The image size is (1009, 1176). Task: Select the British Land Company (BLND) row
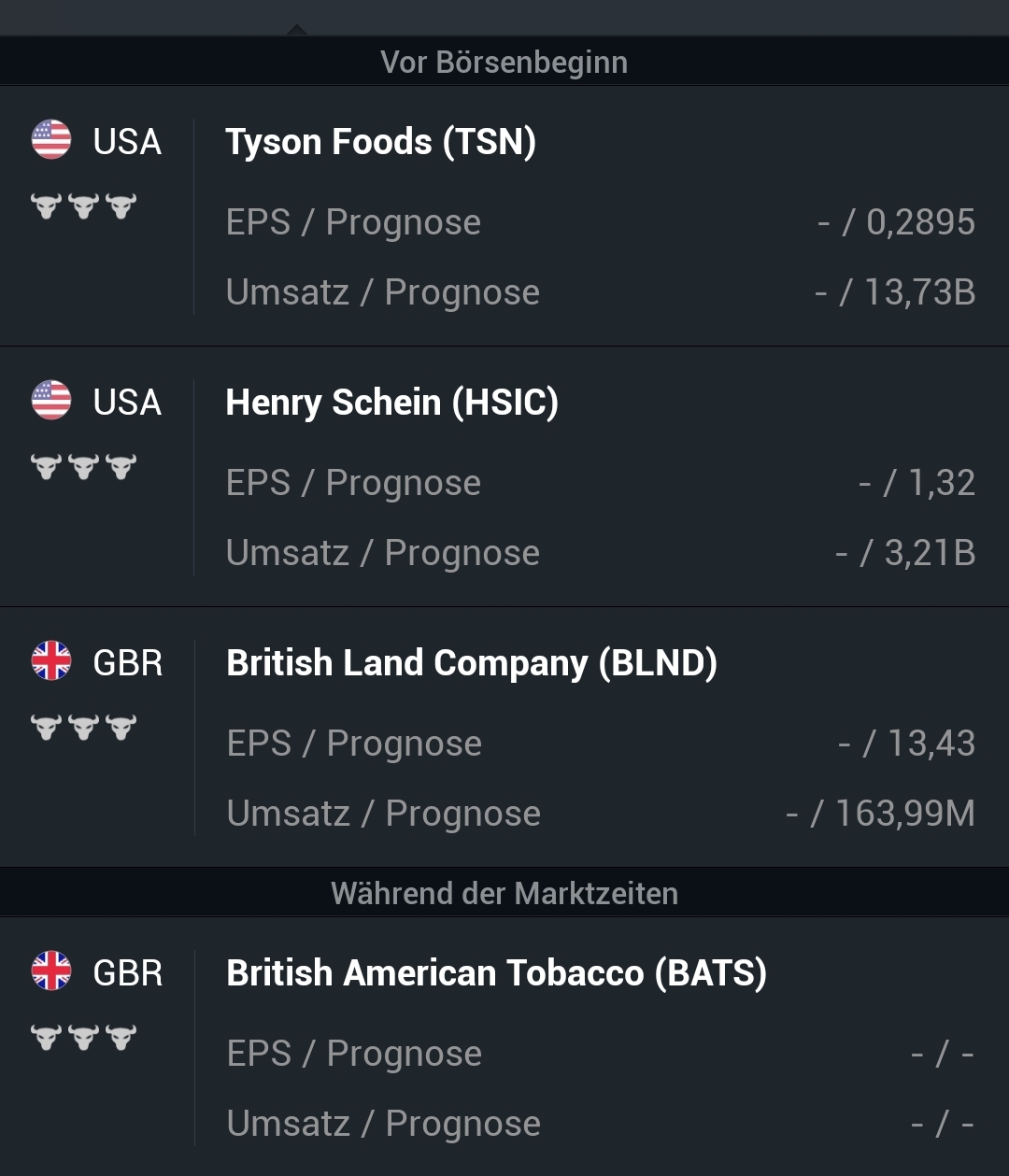pyautogui.click(x=472, y=663)
